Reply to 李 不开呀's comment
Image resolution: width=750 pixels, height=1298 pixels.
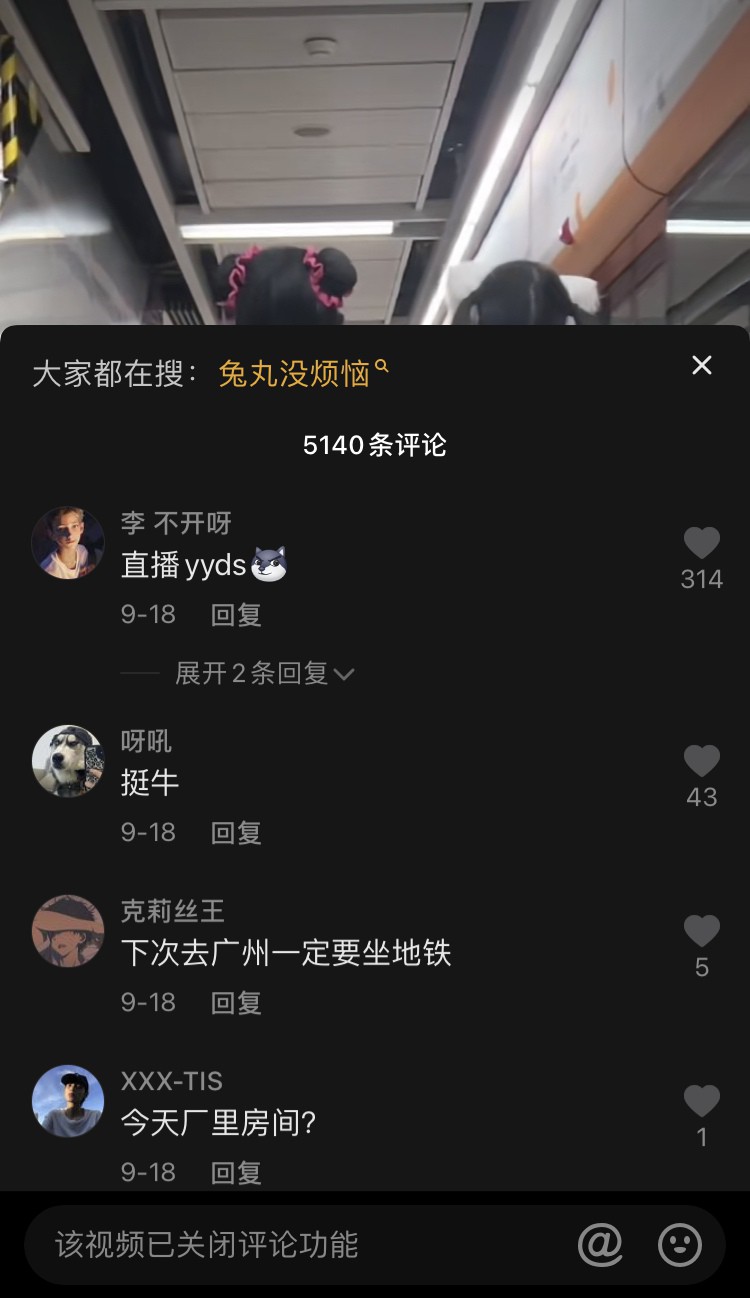coord(236,614)
